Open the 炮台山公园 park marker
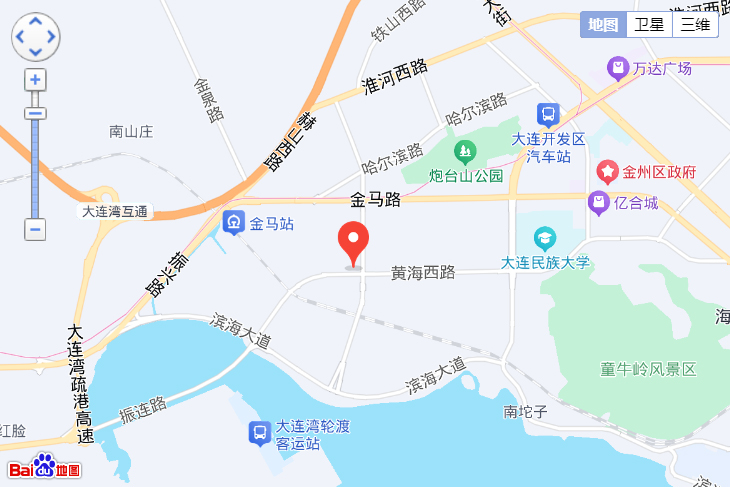The height and width of the screenshot is (487, 730). 464,152
